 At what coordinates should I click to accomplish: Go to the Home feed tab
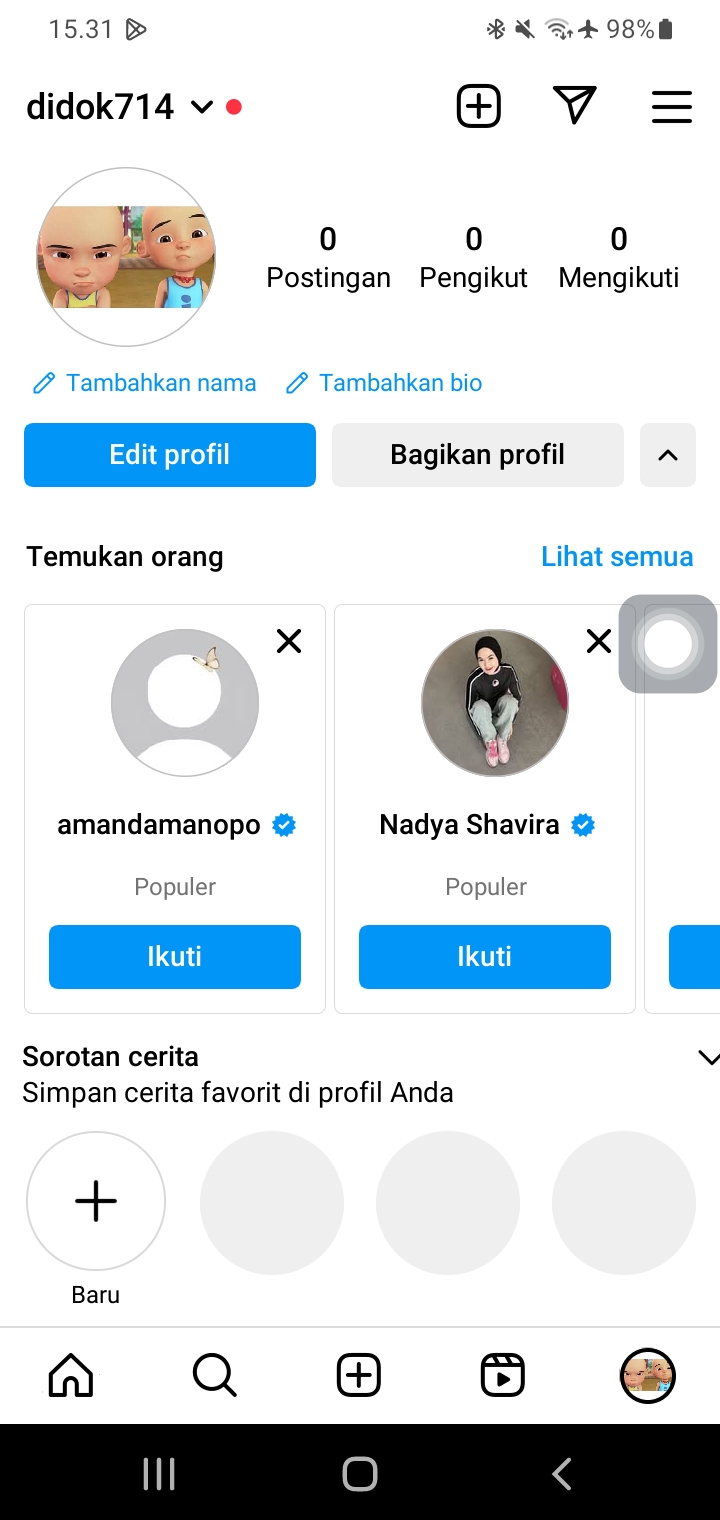pos(71,1376)
